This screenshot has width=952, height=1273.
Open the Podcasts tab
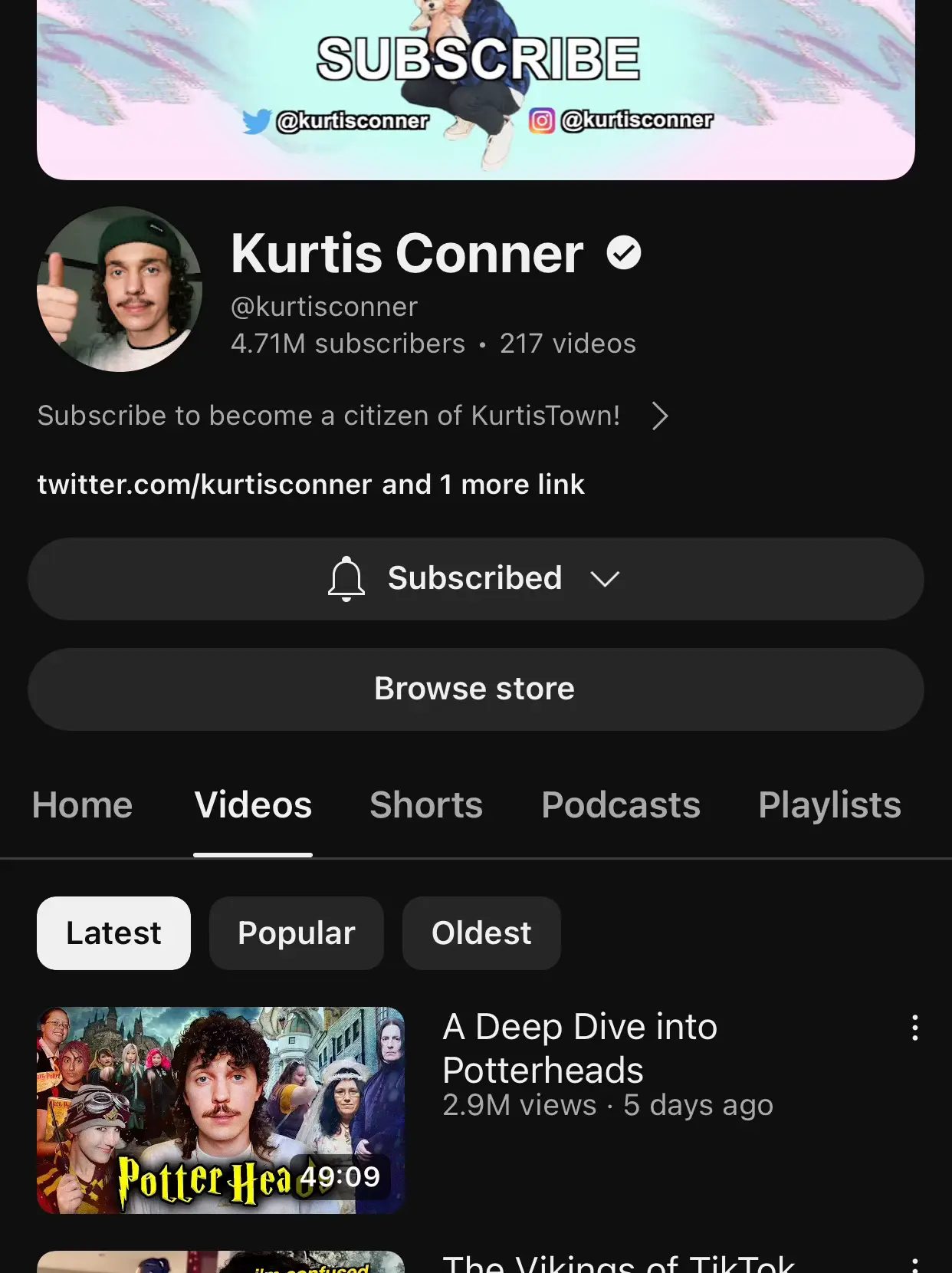pos(620,805)
